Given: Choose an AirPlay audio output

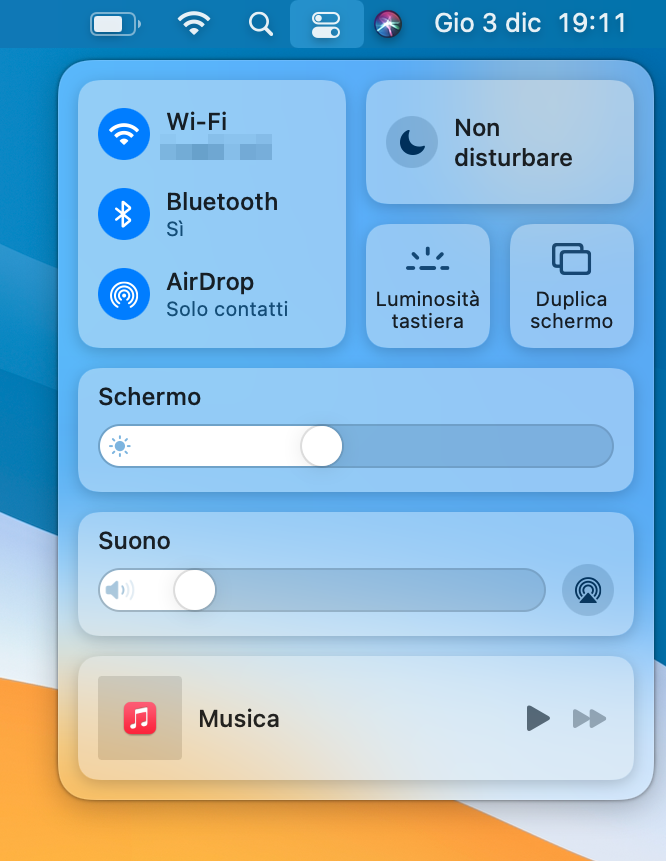Looking at the screenshot, I should coord(588,590).
